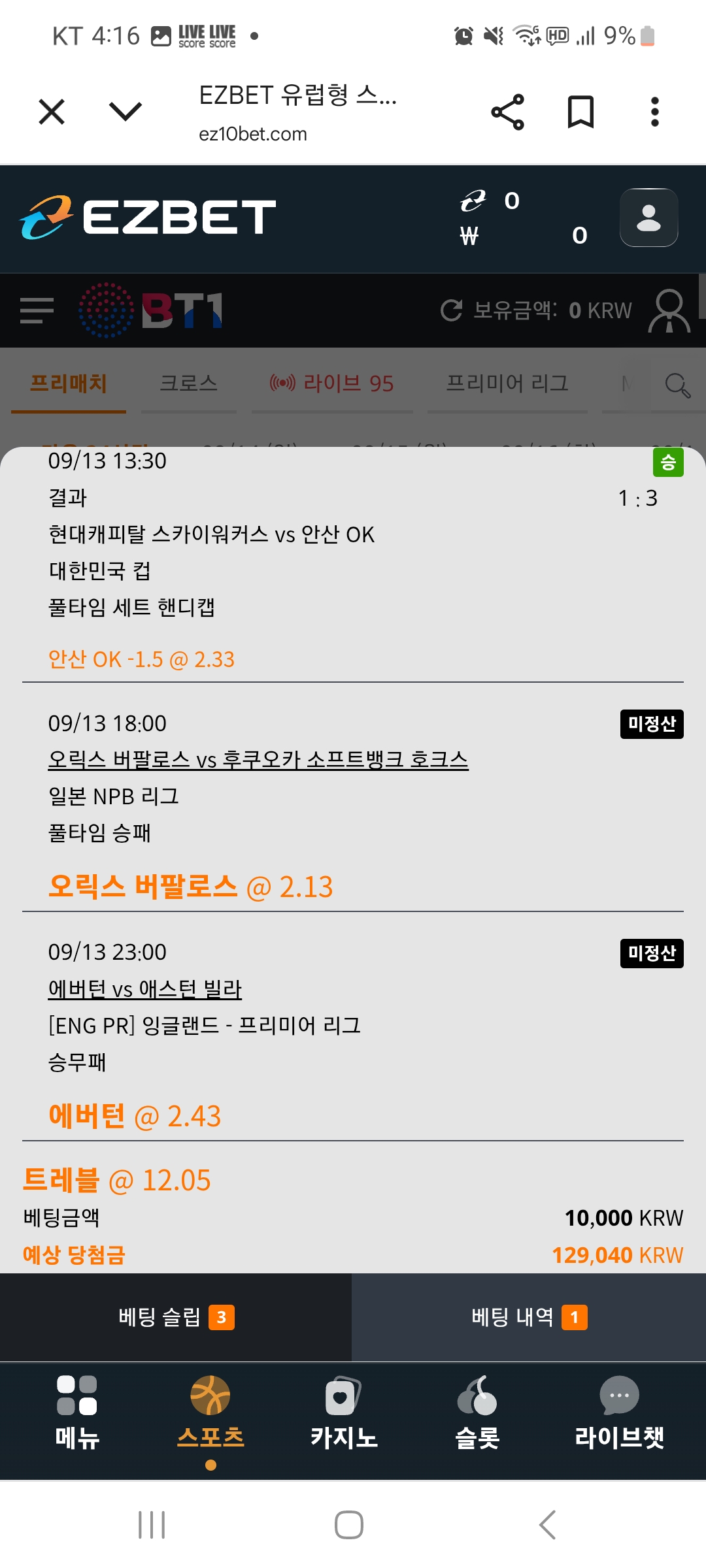
Task: Return to the home screen
Action: coord(349,1525)
